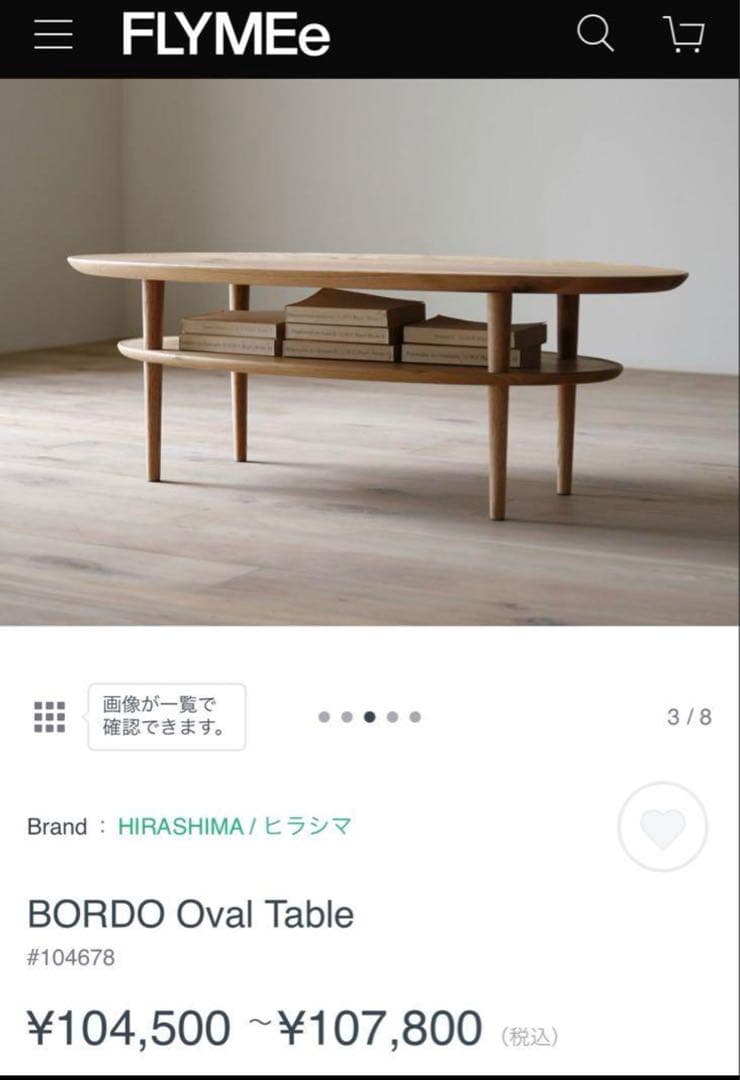Open the hamburger menu

pos(53,35)
